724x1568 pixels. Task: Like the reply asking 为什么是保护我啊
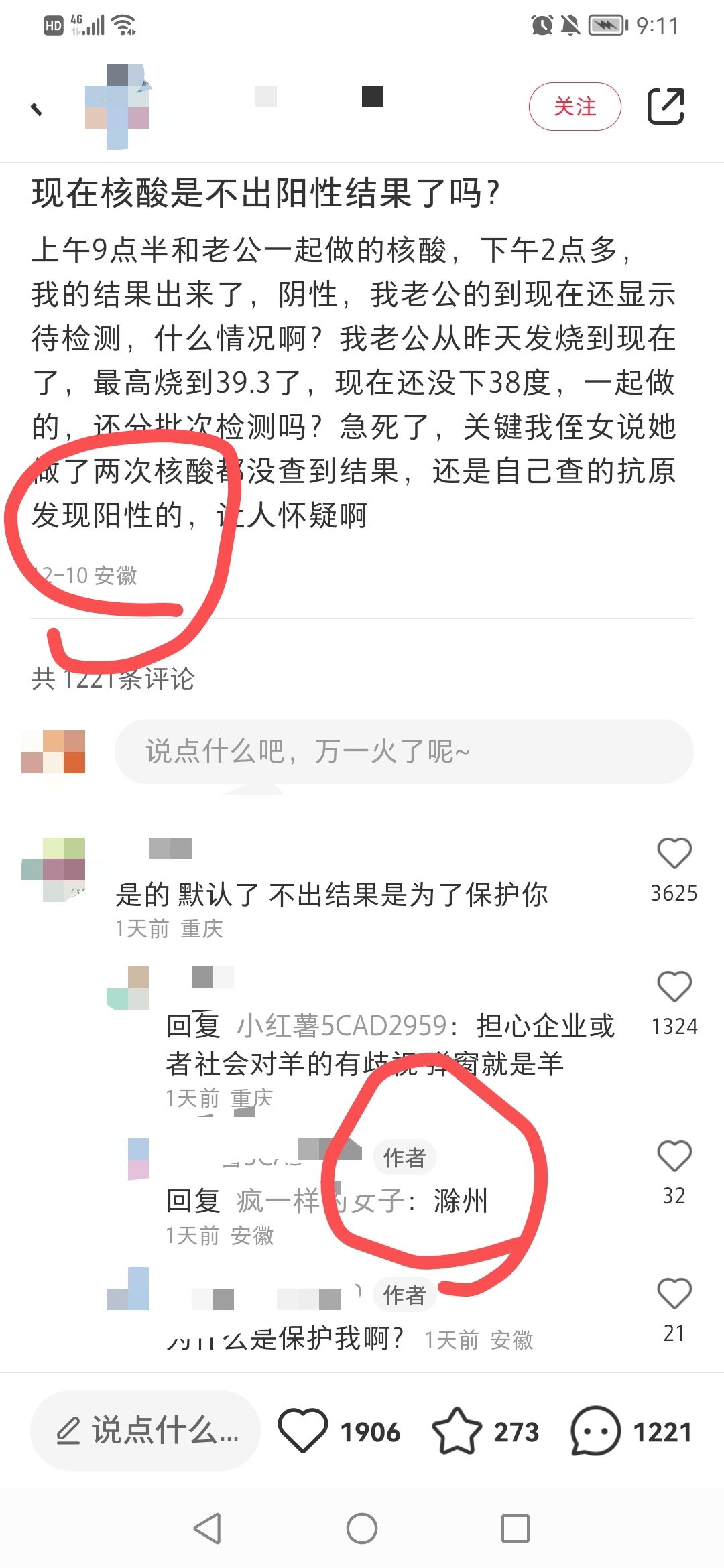pyautogui.click(x=674, y=1293)
